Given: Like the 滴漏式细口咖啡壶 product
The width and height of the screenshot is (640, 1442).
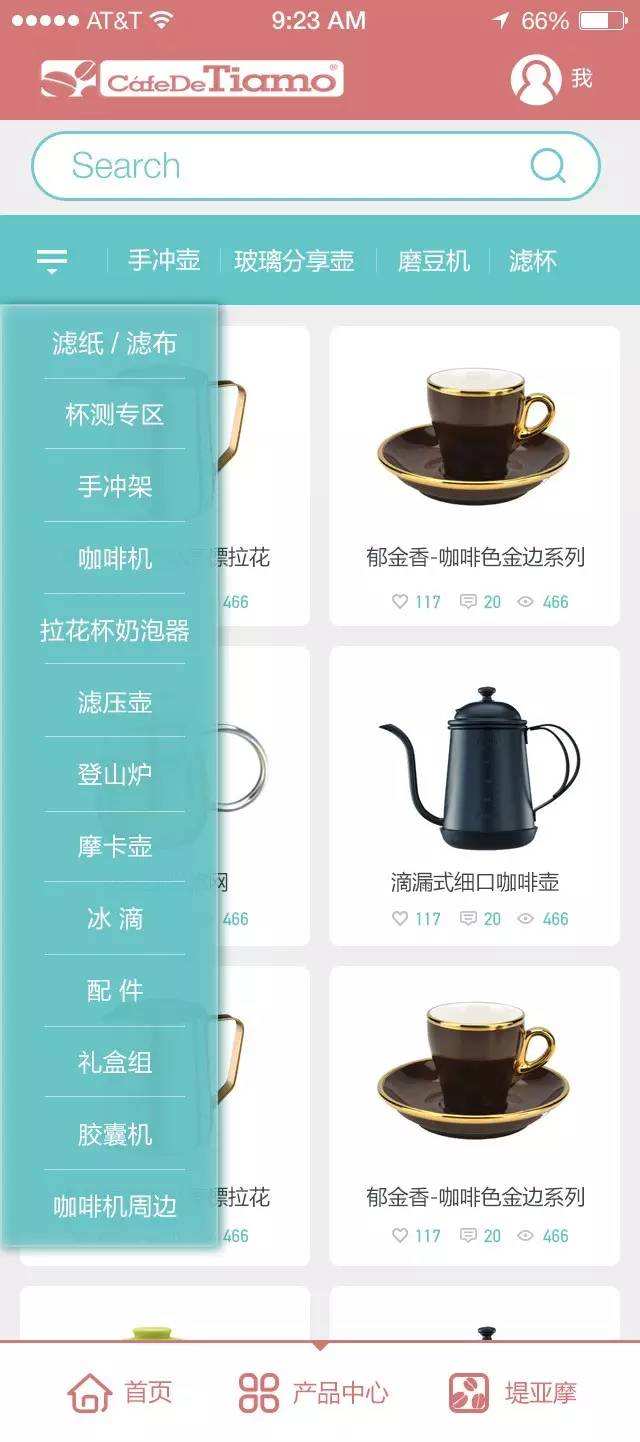Looking at the screenshot, I should [x=401, y=919].
